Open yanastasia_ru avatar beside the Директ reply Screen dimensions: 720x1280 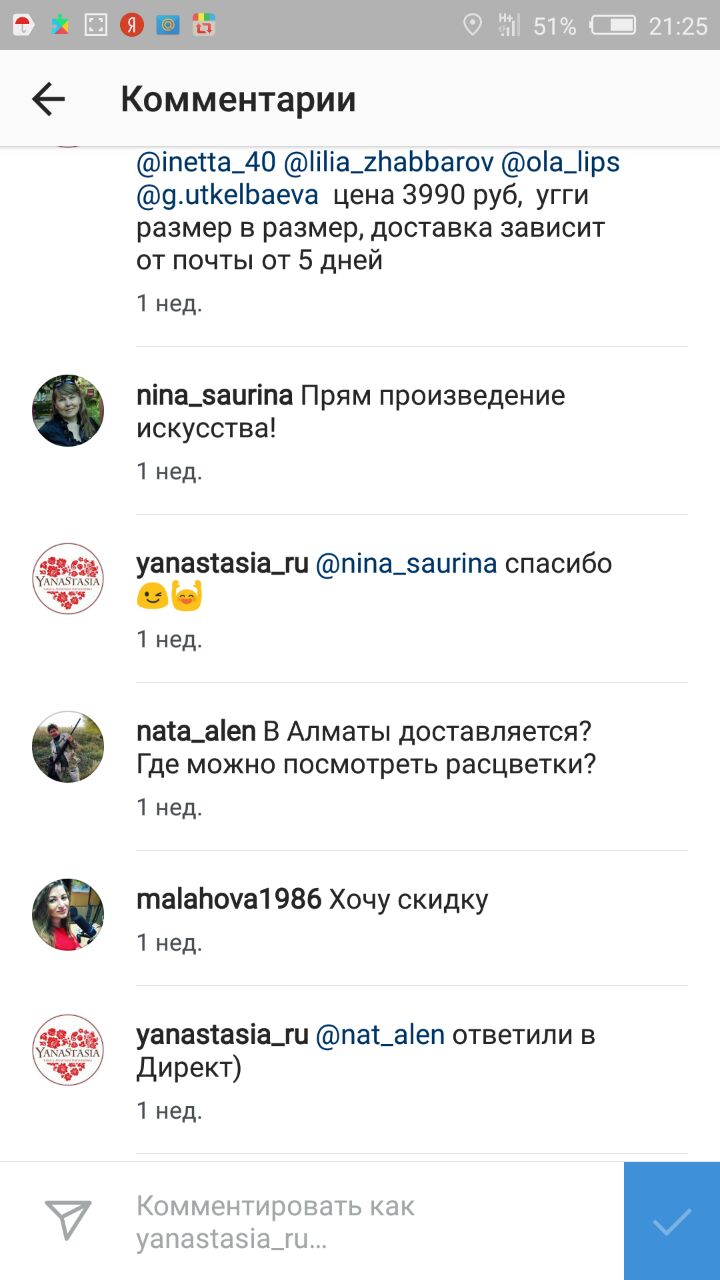[x=68, y=1050]
